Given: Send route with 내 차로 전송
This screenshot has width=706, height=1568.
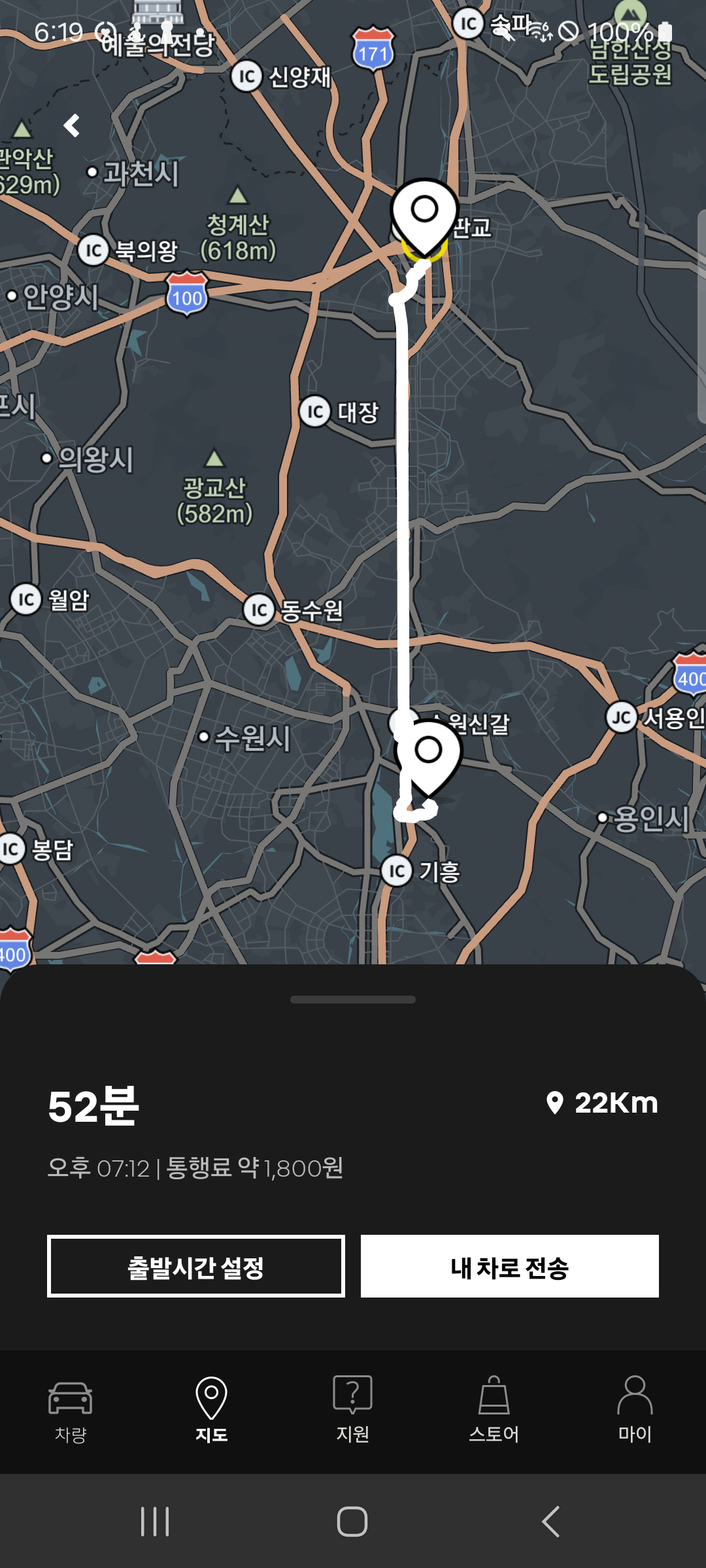Looking at the screenshot, I should 510,1266.
